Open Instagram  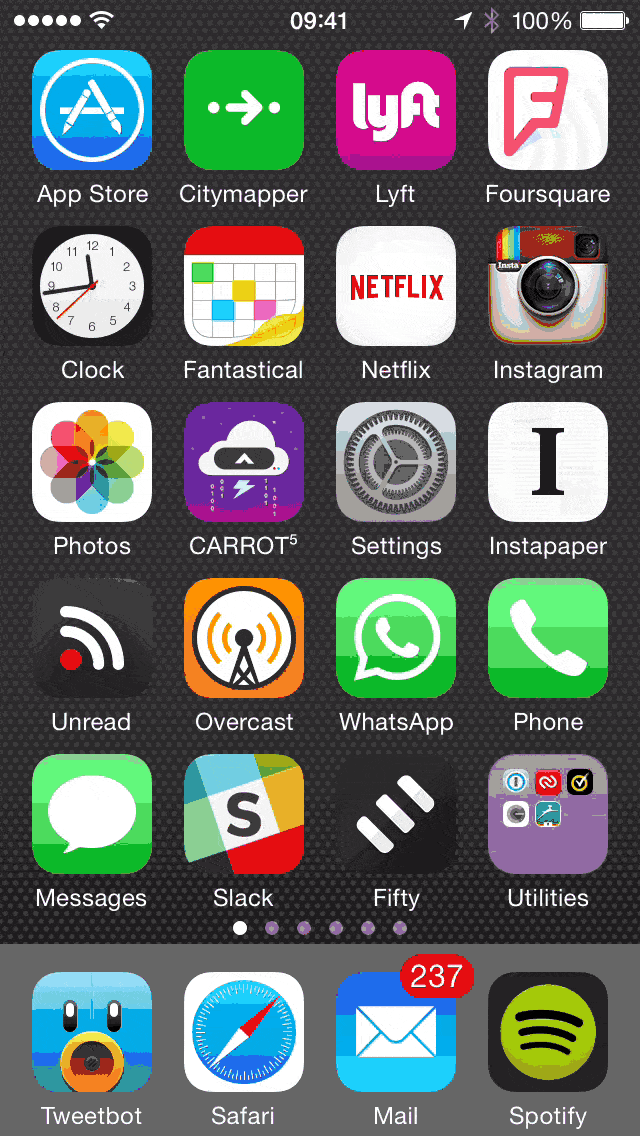[x=548, y=285]
